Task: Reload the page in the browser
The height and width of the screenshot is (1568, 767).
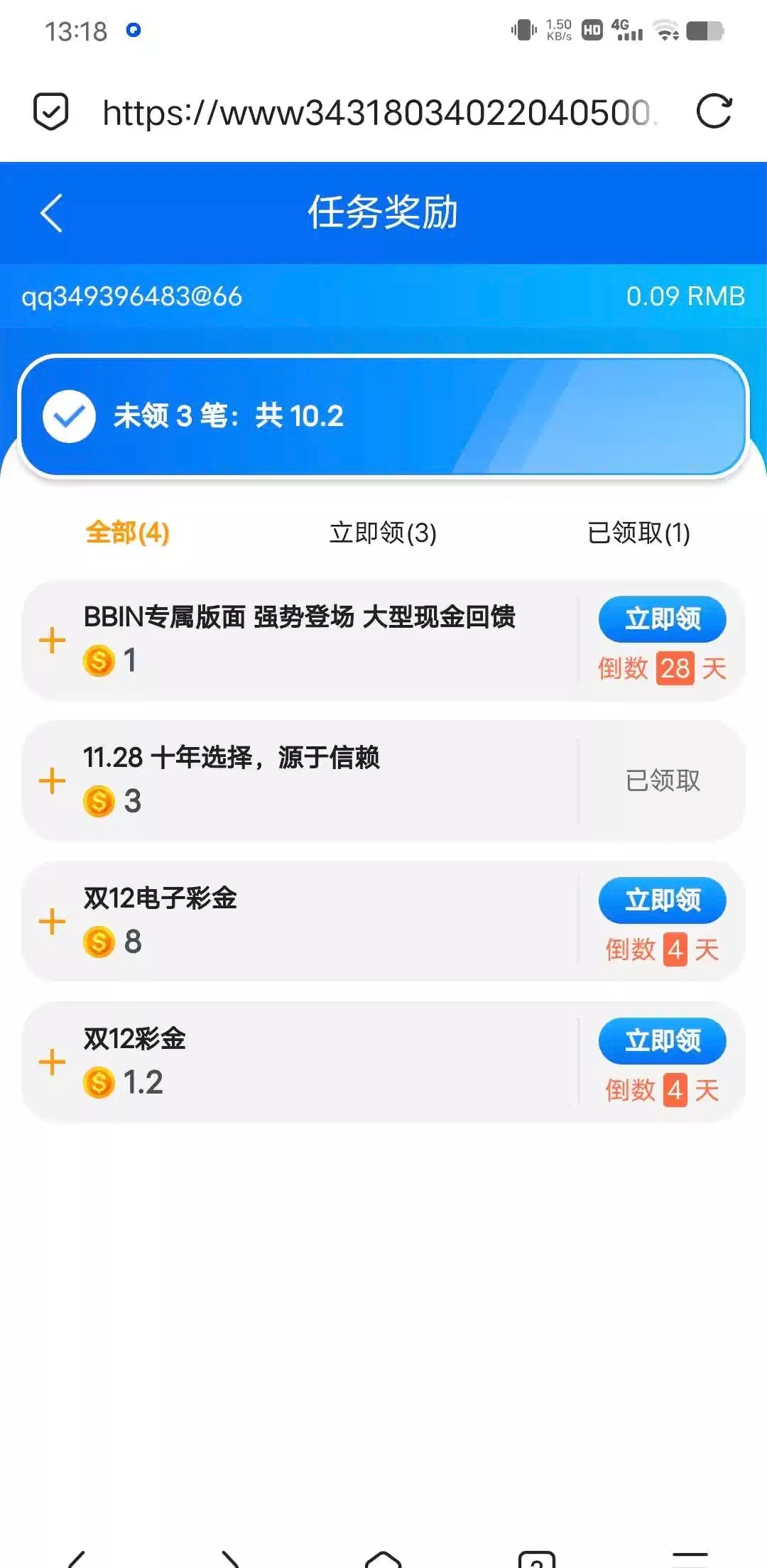Action: point(713,111)
